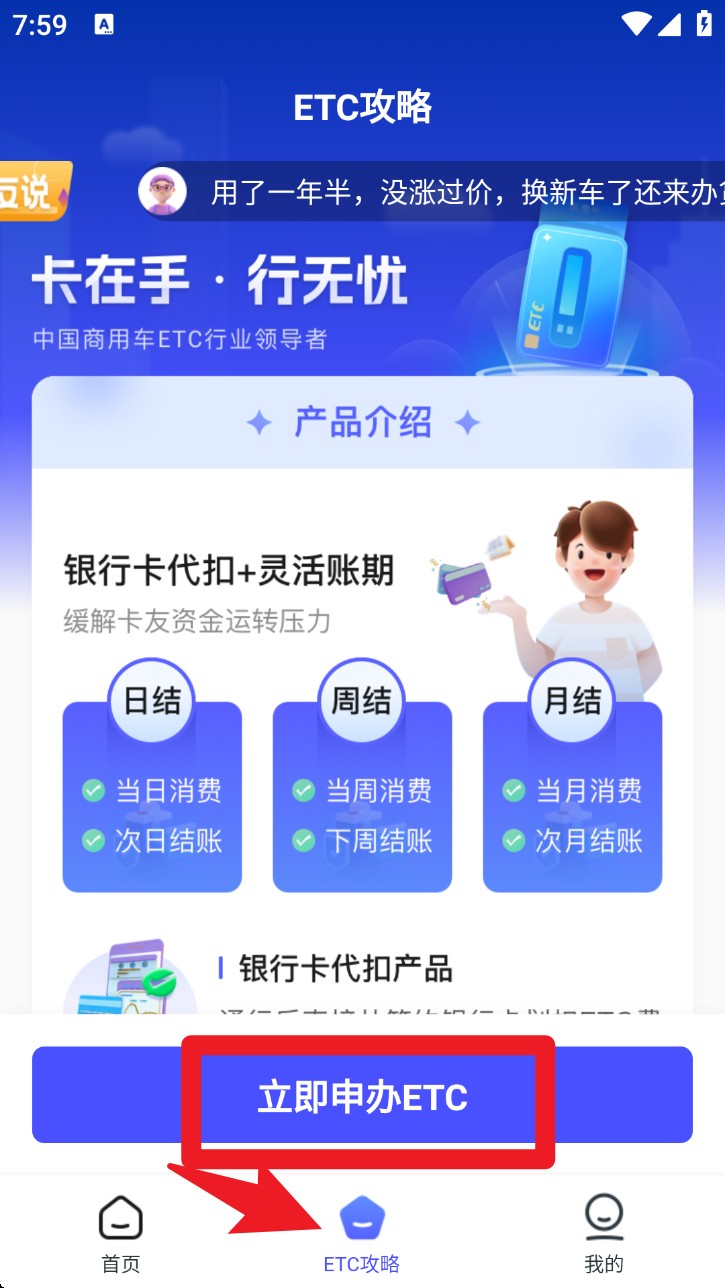The width and height of the screenshot is (725, 1288).
Task: Tap the user avatar in the testimonial banner
Action: click(x=163, y=191)
